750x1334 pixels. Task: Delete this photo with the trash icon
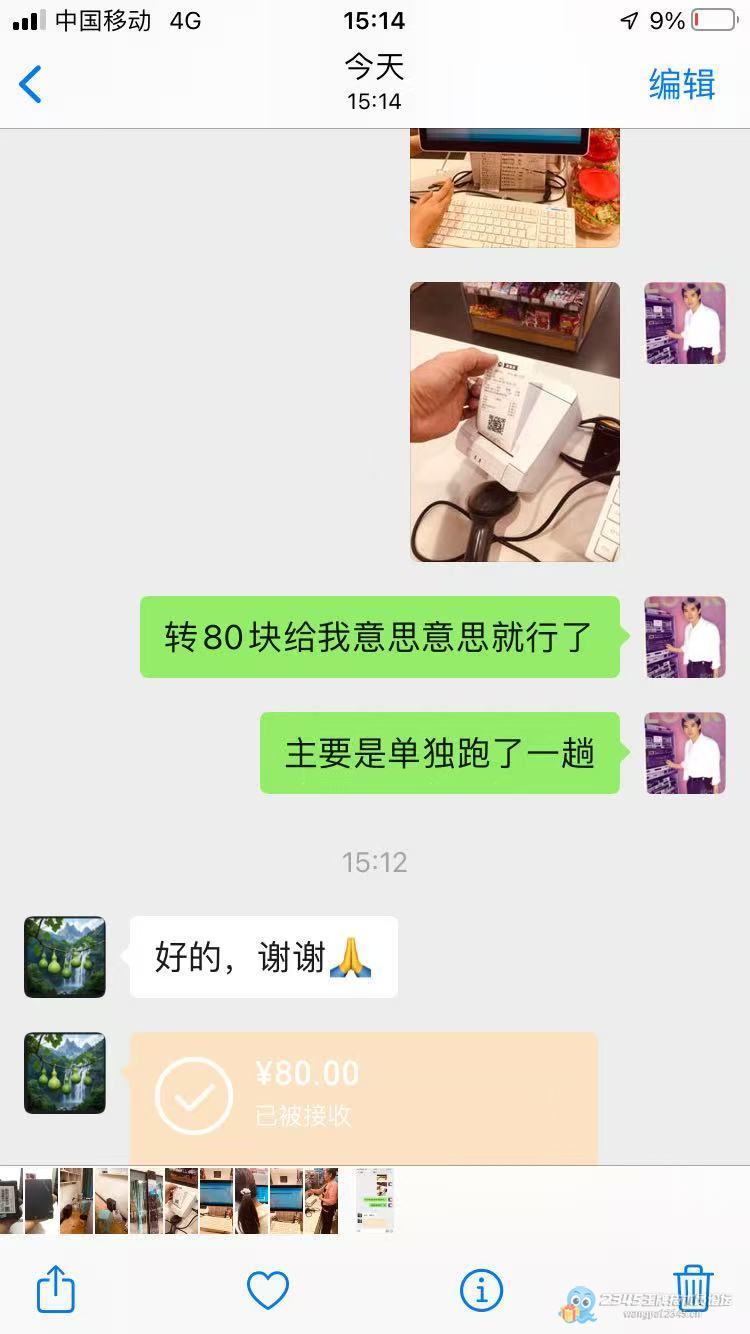click(x=692, y=1288)
